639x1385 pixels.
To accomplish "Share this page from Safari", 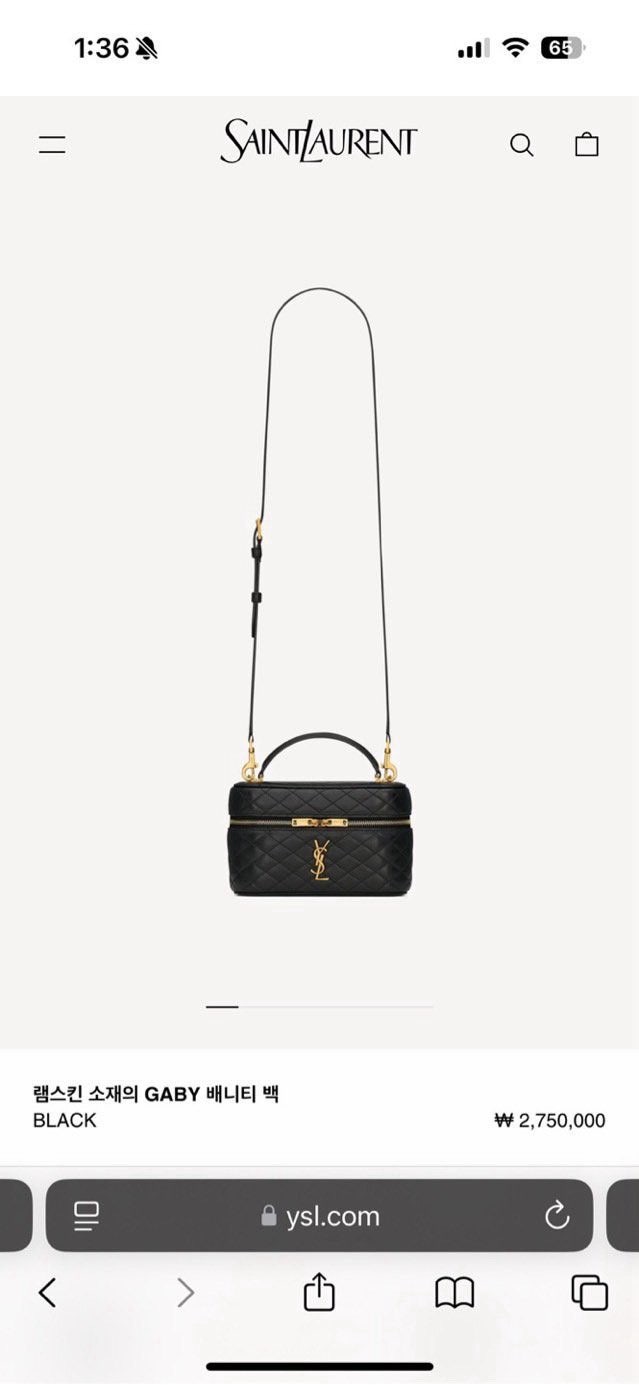I will click(318, 1292).
